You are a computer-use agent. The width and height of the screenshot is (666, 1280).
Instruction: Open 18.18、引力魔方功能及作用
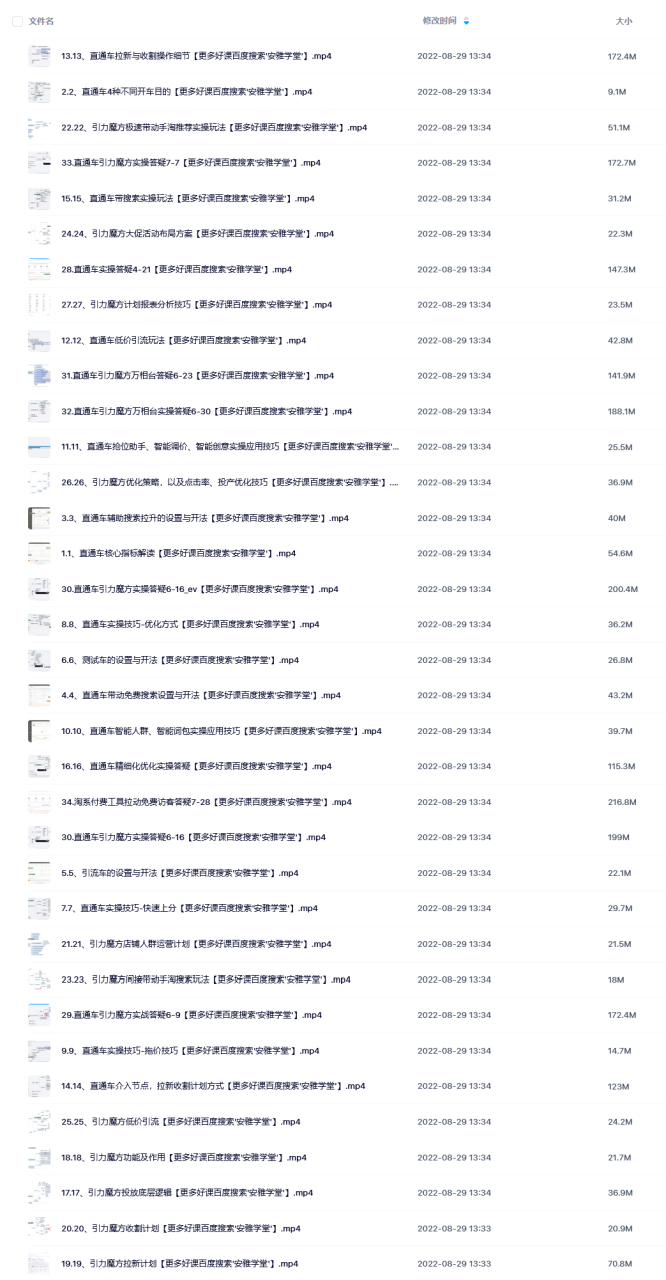point(184,1157)
